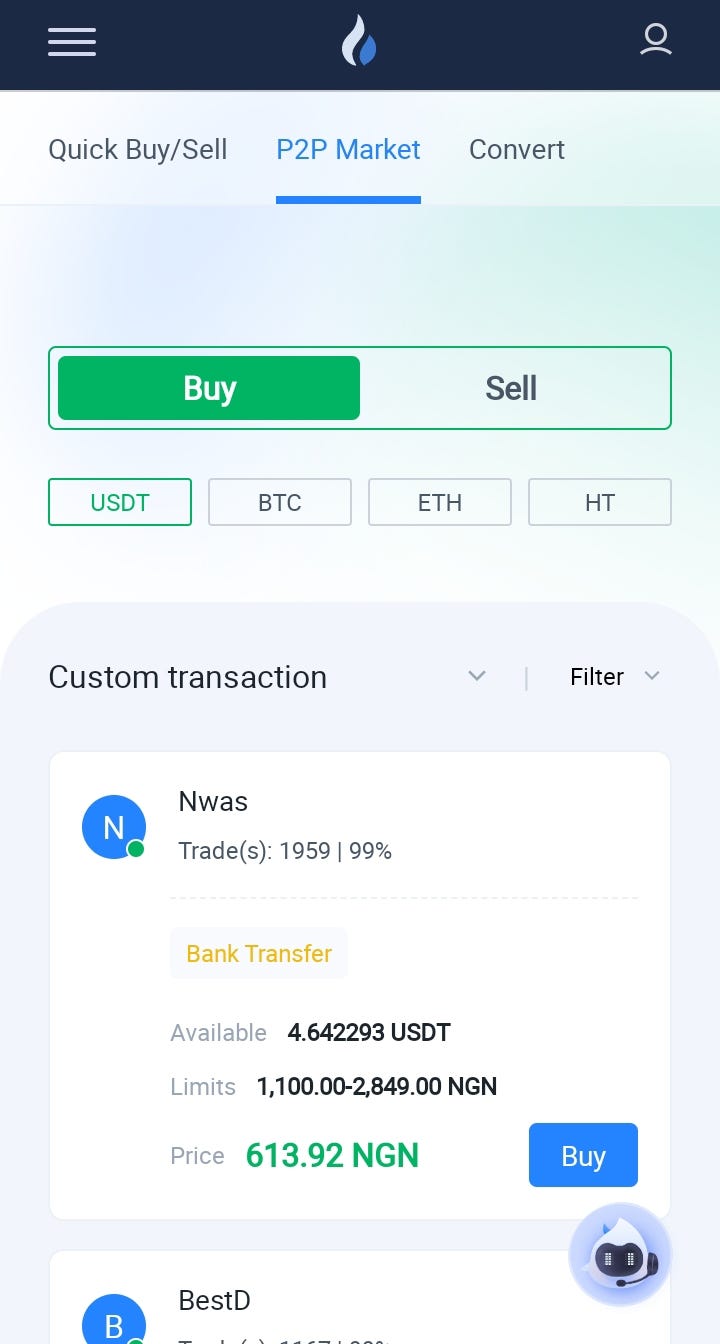This screenshot has width=720, height=1344.
Task: Click the Bank Transfer payment tag
Action: [x=258, y=953]
